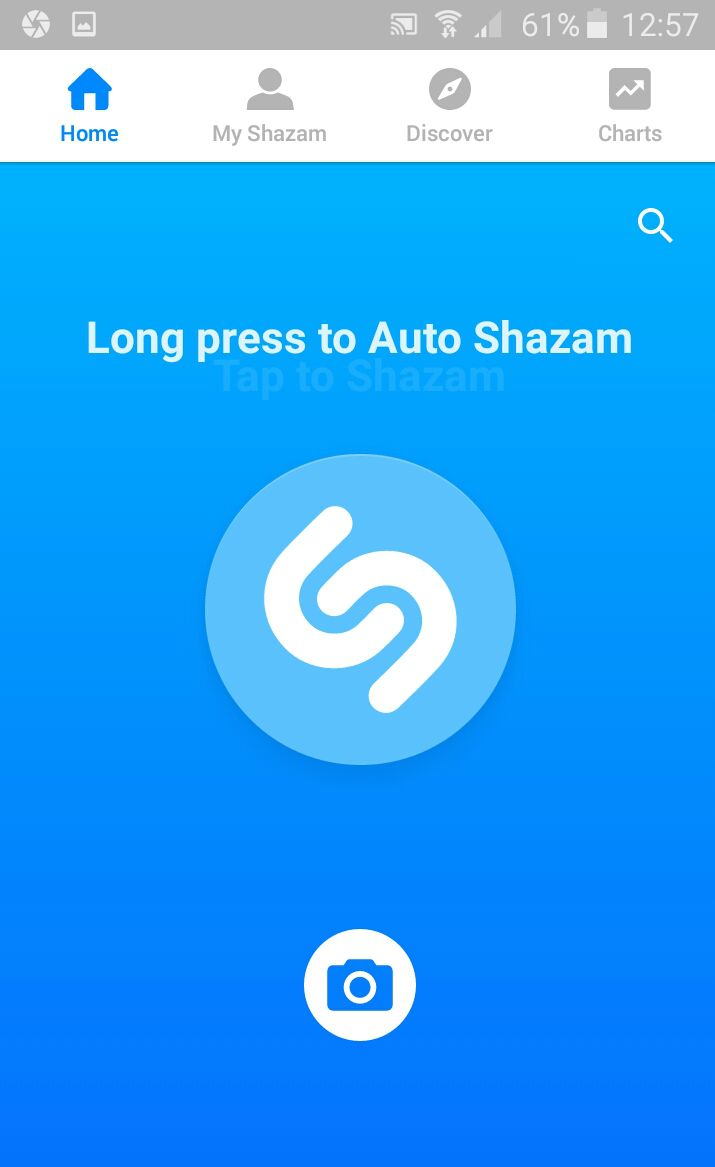Select the Home tab

point(89,107)
